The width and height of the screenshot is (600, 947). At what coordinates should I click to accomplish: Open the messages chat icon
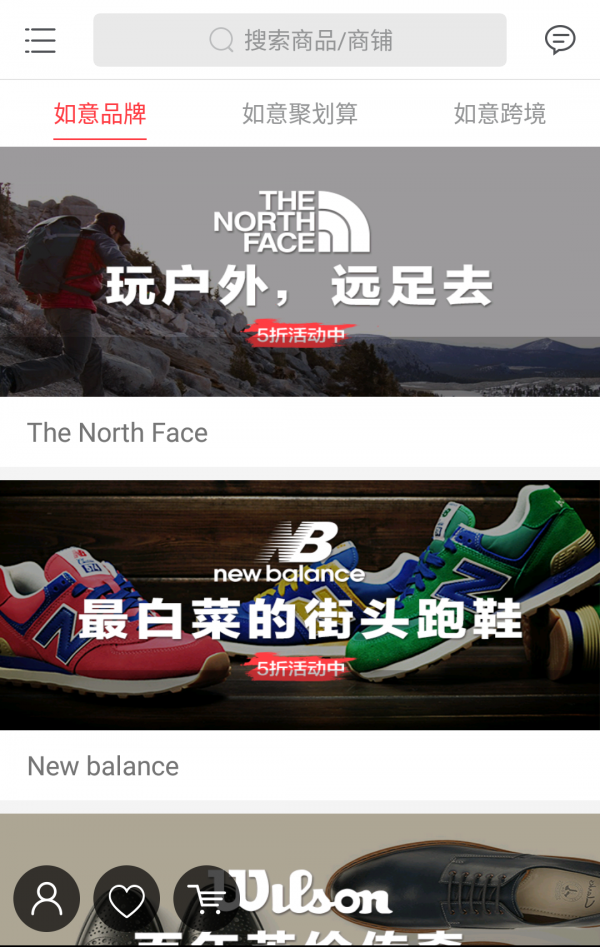(560, 40)
